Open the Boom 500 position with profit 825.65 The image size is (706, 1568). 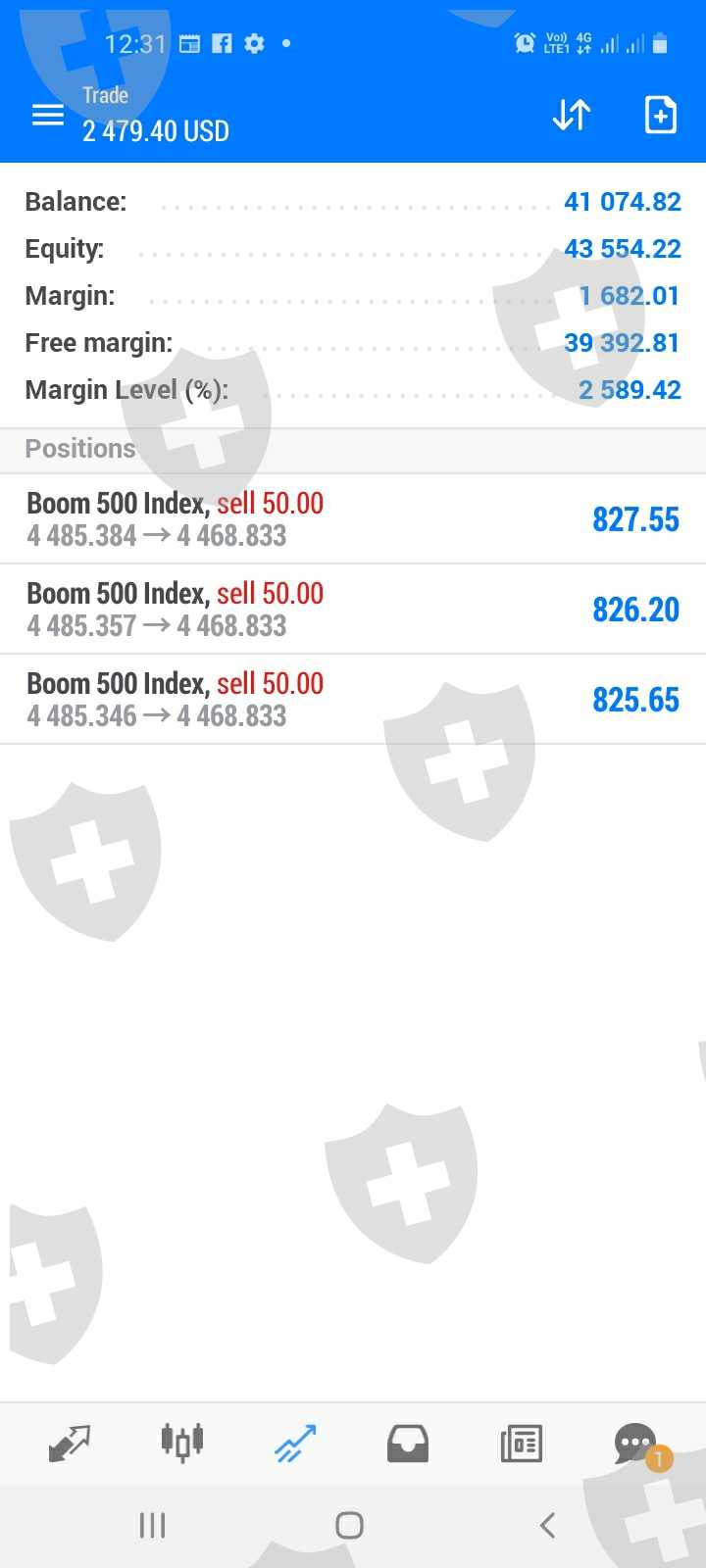pos(353,699)
